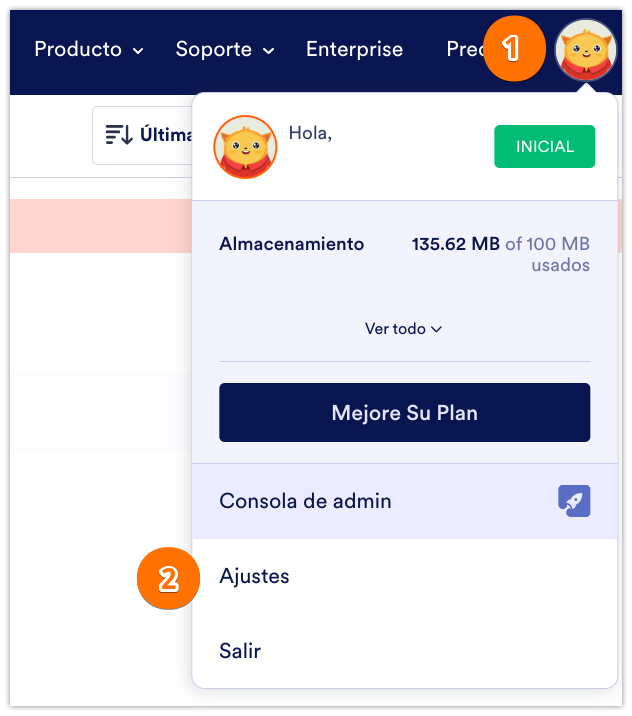This screenshot has height=716, width=632.
Task: Expand the Soporte menu
Action: pos(224,49)
